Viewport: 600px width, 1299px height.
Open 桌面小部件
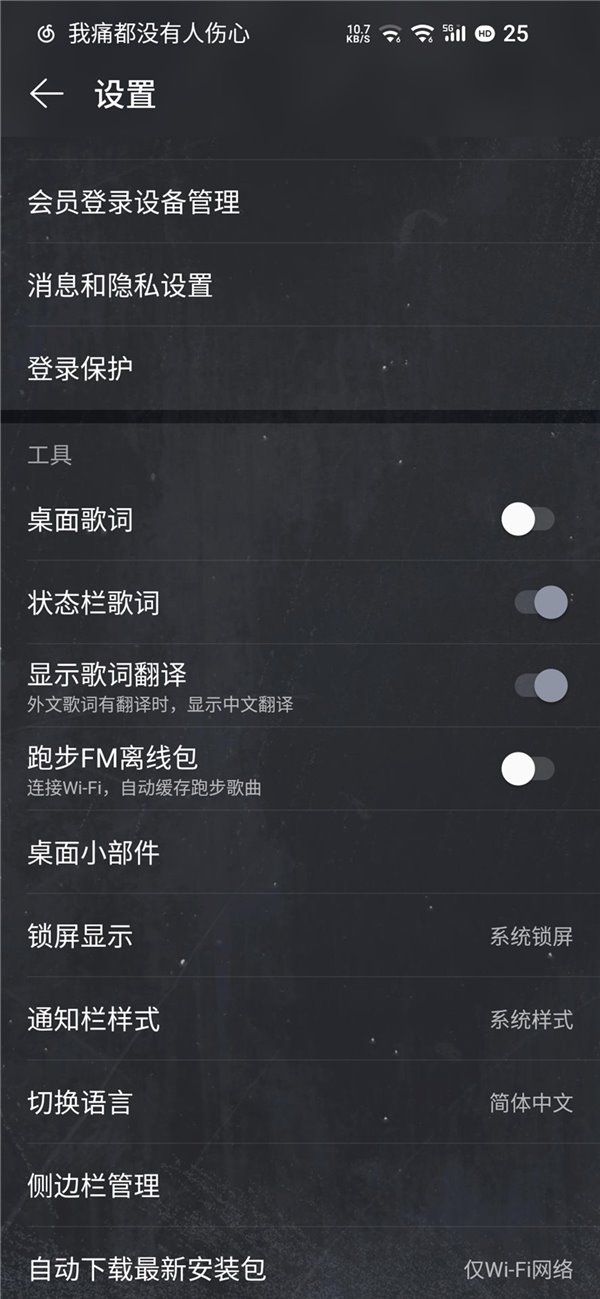300,852
